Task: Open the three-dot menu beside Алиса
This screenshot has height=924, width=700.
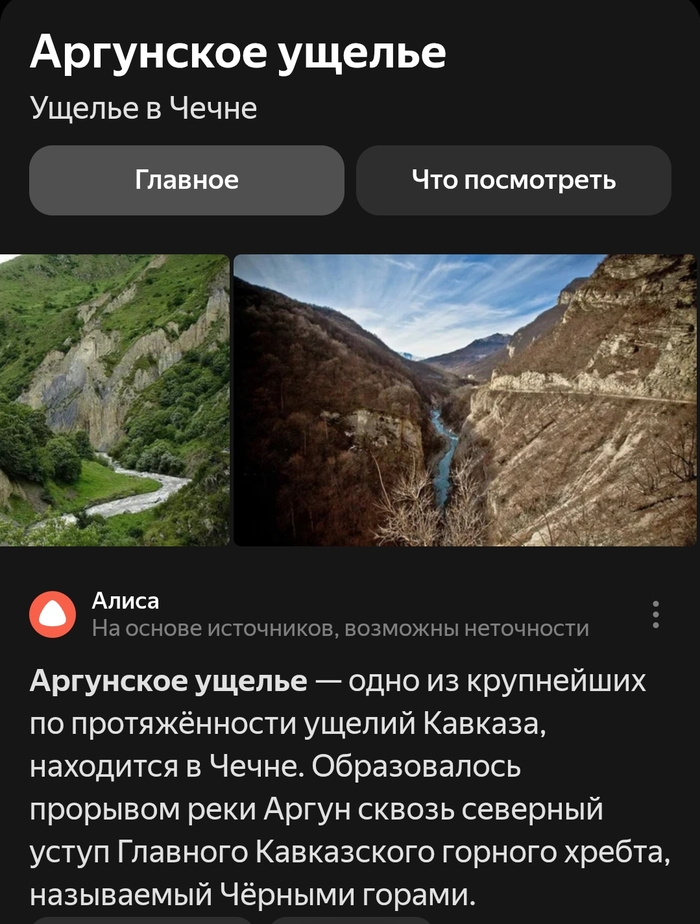Action: [x=655, y=614]
